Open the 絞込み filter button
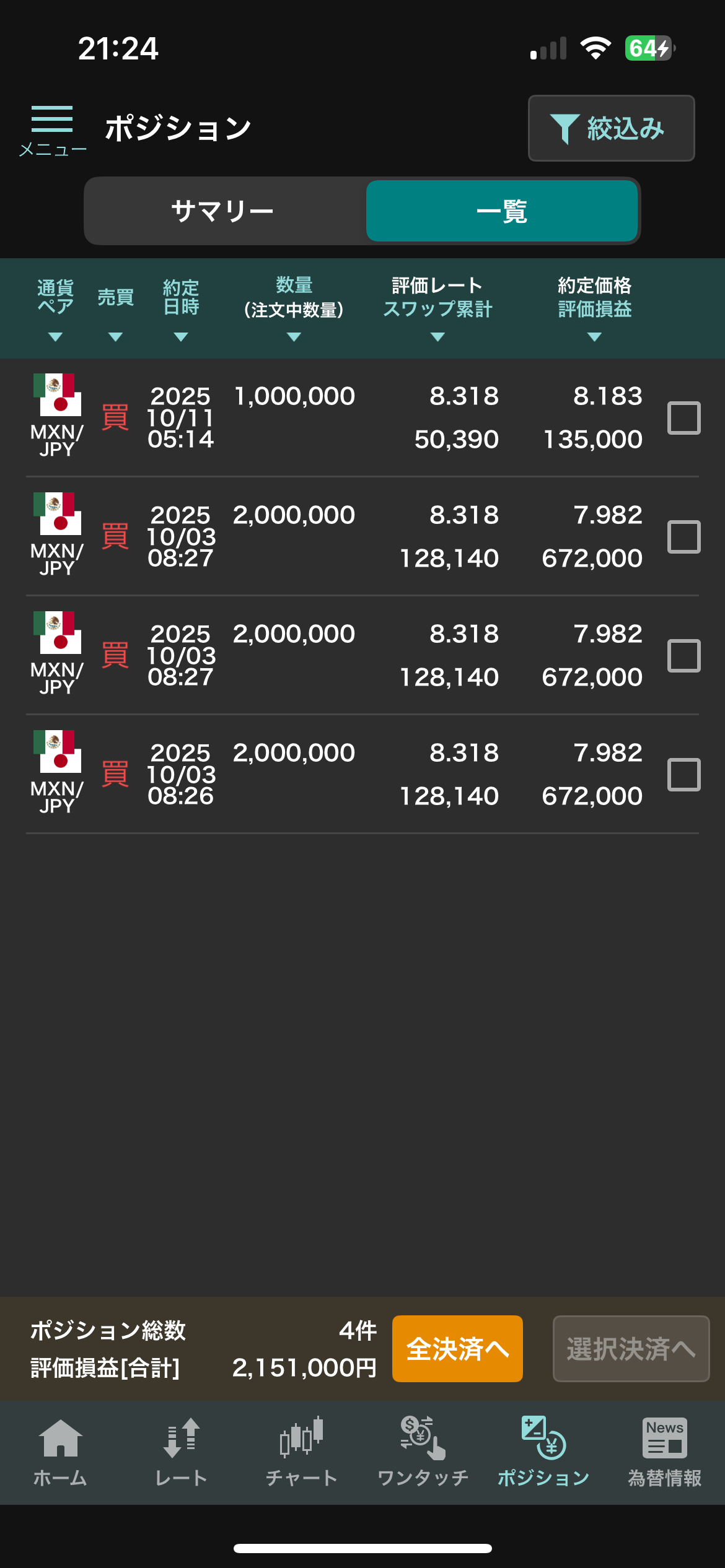 click(x=611, y=128)
